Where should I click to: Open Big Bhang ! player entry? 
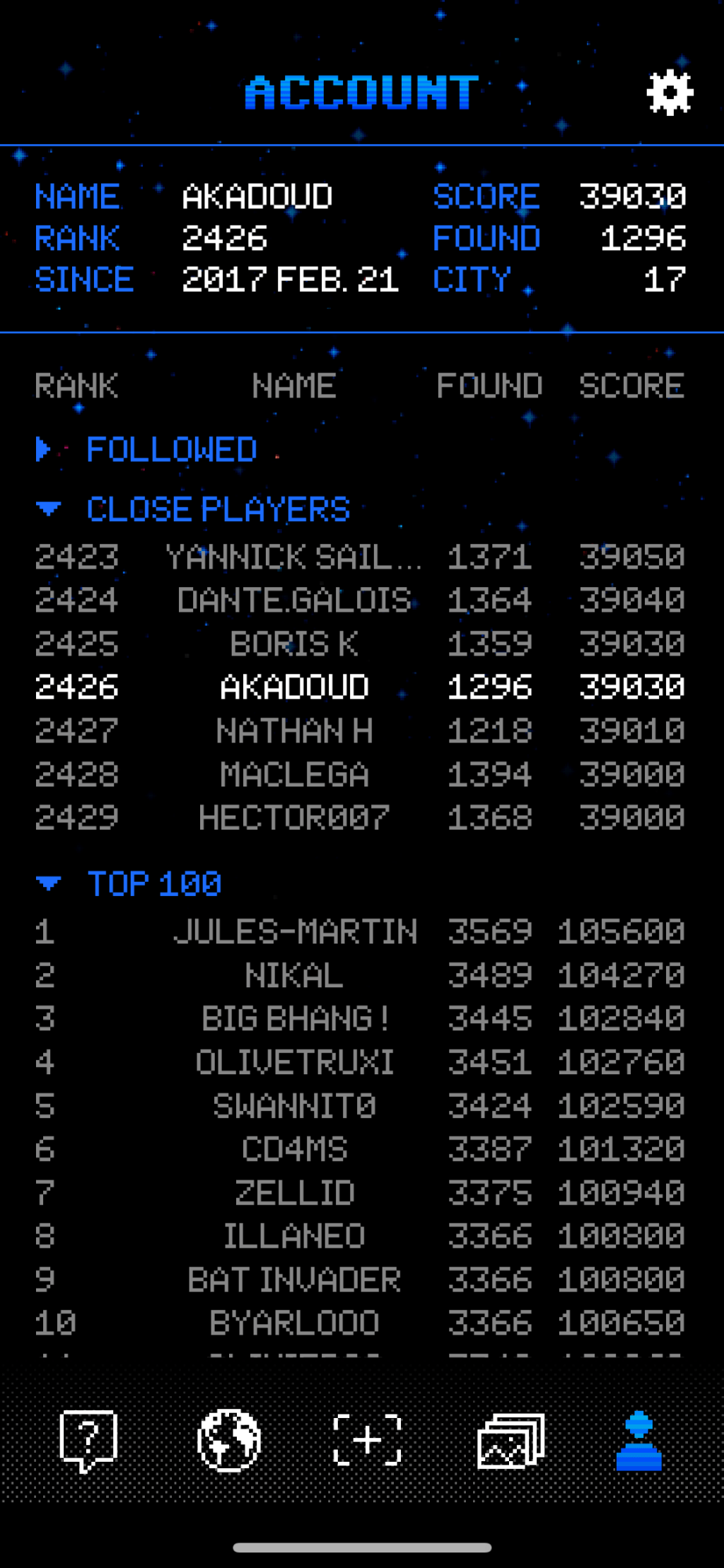(x=294, y=1019)
